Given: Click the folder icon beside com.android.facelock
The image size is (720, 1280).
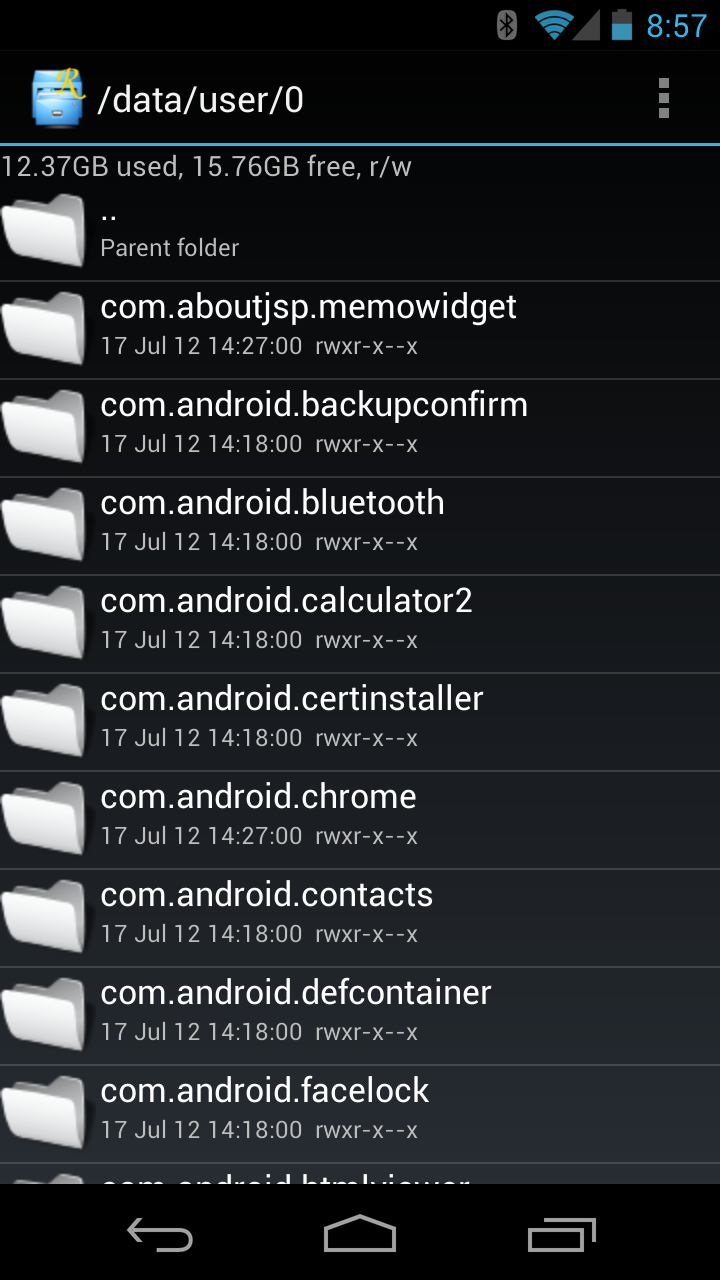Looking at the screenshot, I should click(x=44, y=1111).
